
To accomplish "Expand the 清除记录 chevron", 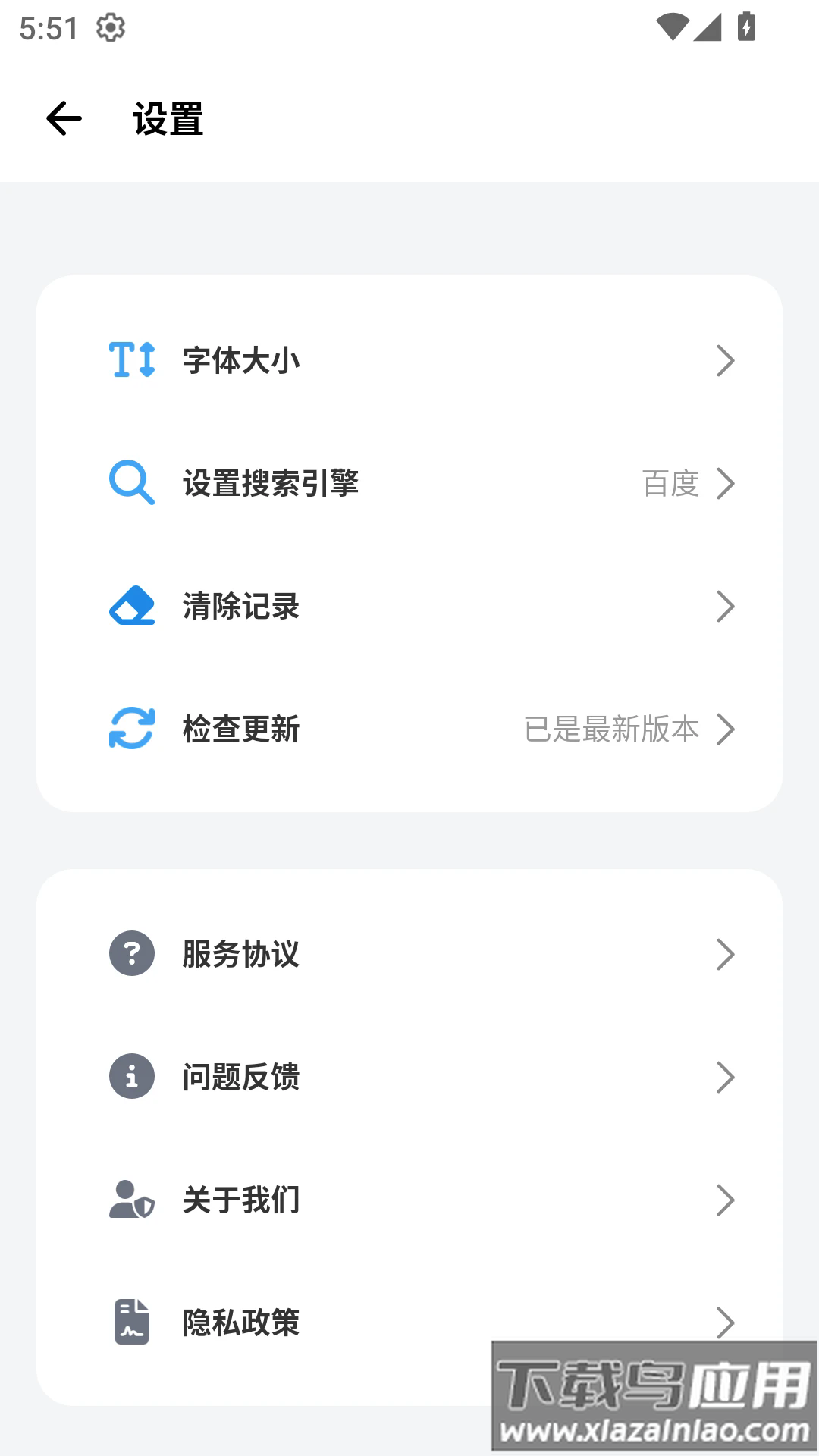I will pyautogui.click(x=726, y=606).
